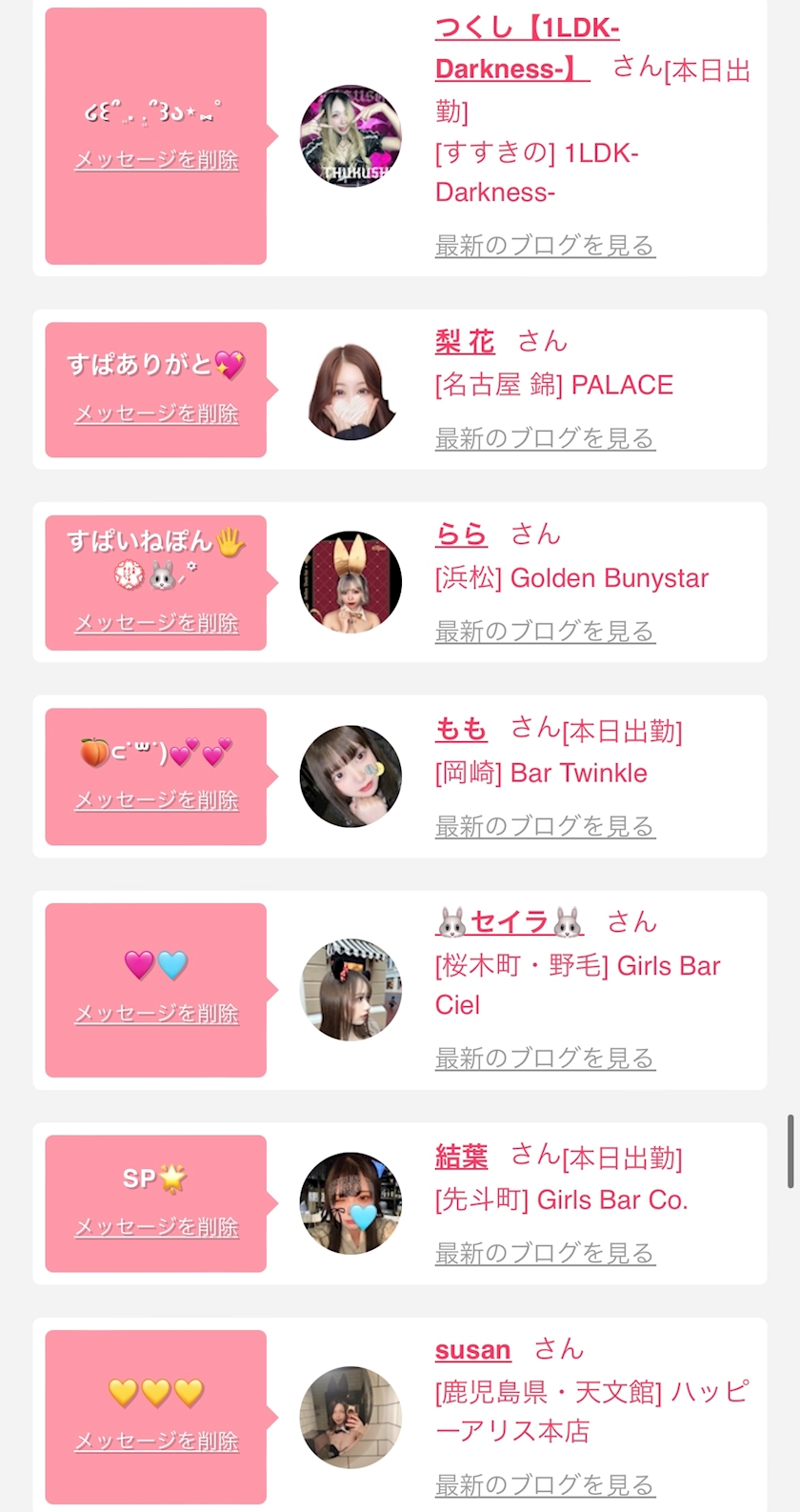Open 結葉's profile name link
800x1512 pixels.
pos(461,1157)
